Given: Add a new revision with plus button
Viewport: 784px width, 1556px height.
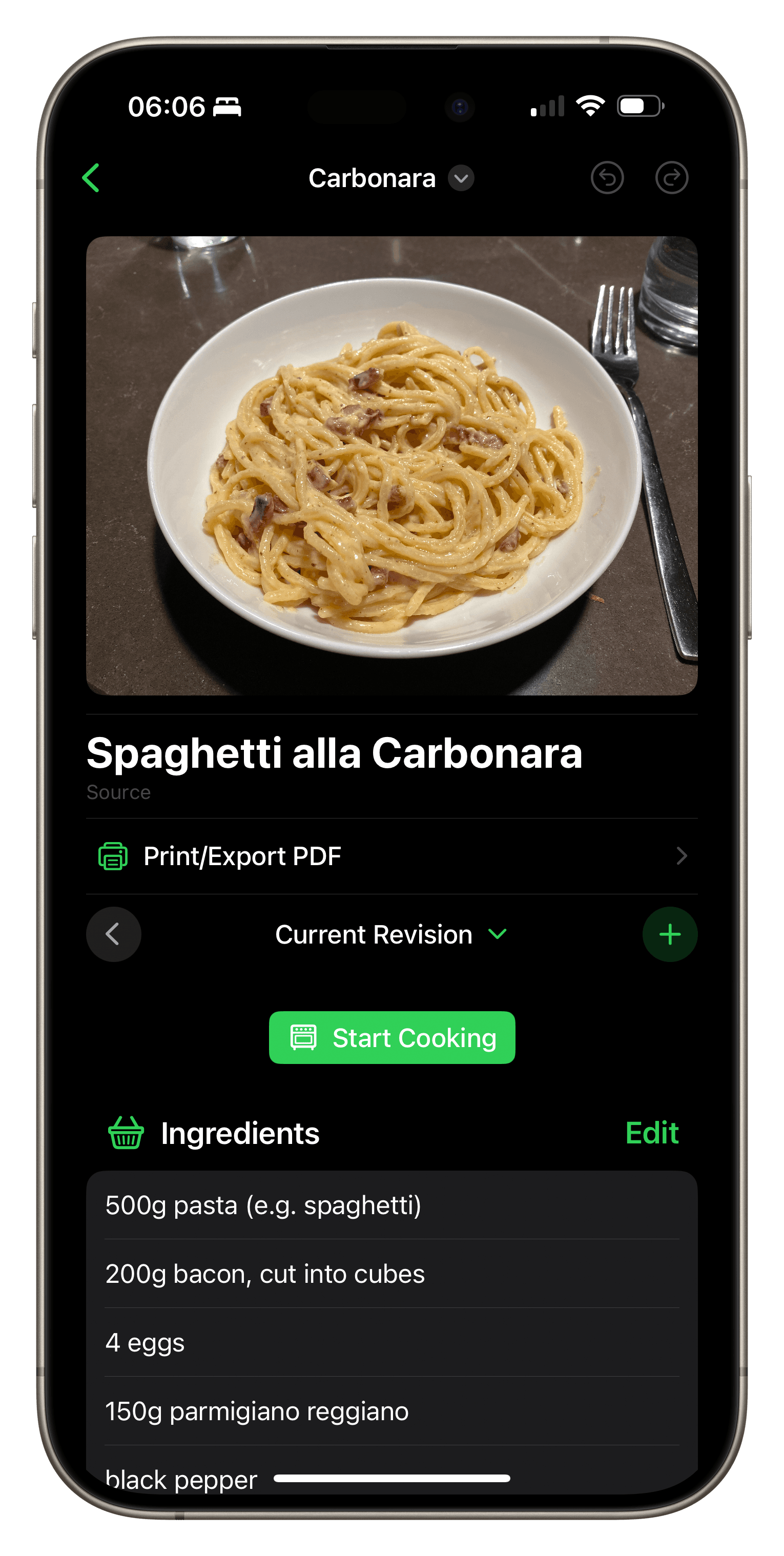Looking at the screenshot, I should click(x=669, y=934).
